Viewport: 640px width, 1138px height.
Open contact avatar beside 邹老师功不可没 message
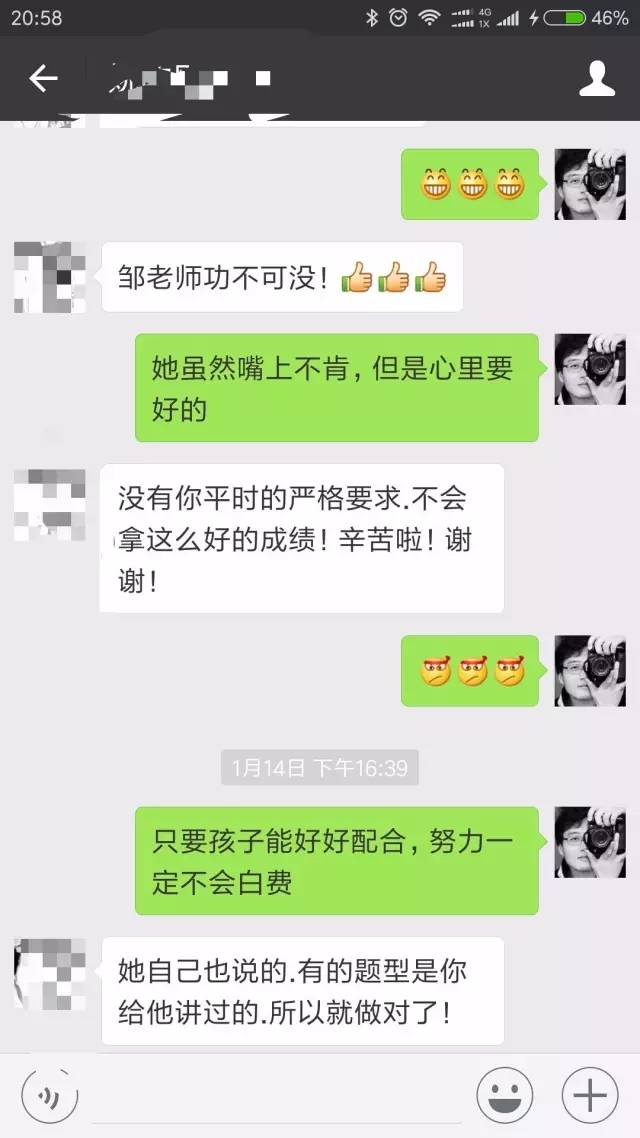49,278
